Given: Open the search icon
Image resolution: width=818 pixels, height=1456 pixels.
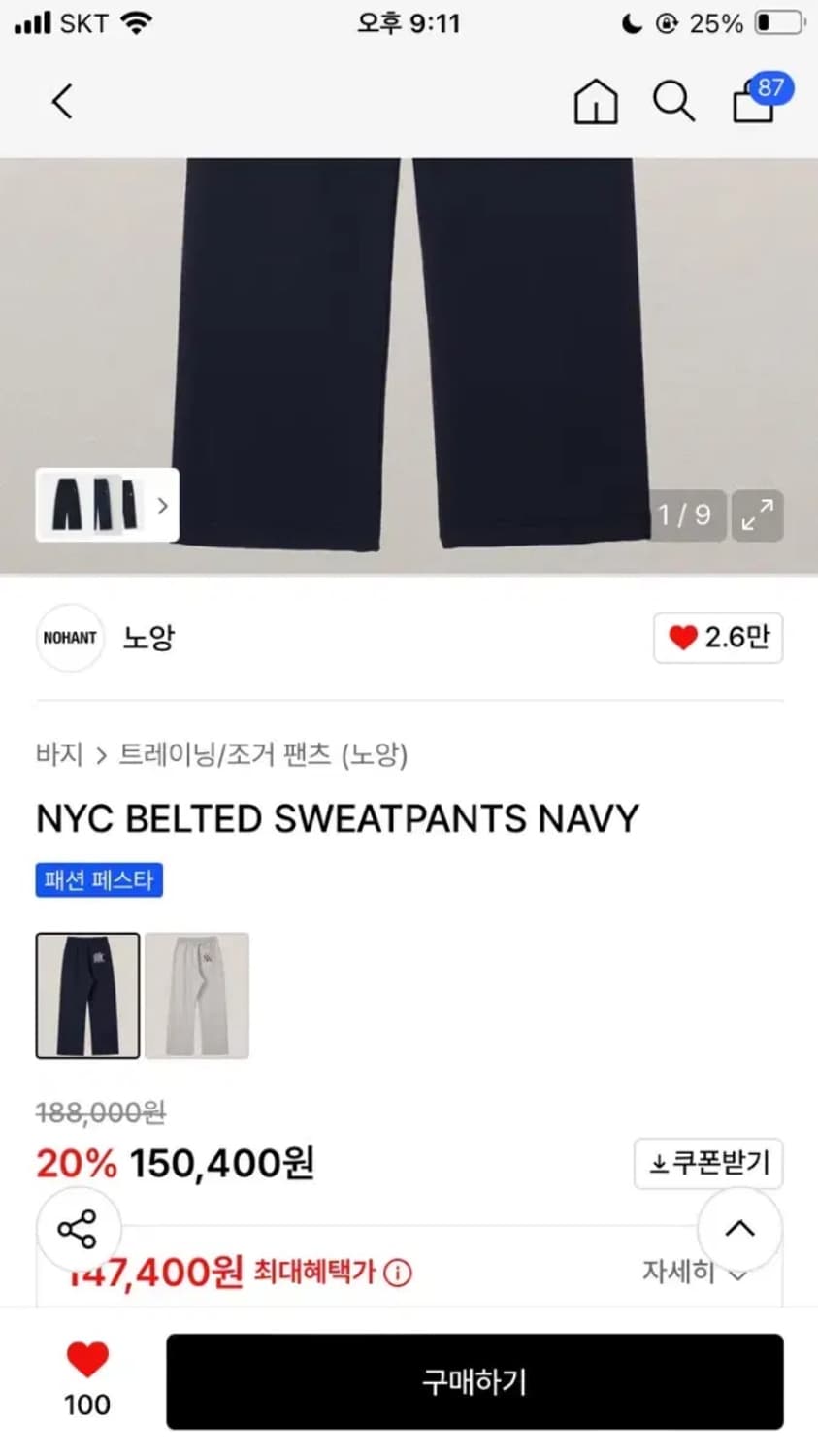Looking at the screenshot, I should [673, 101].
